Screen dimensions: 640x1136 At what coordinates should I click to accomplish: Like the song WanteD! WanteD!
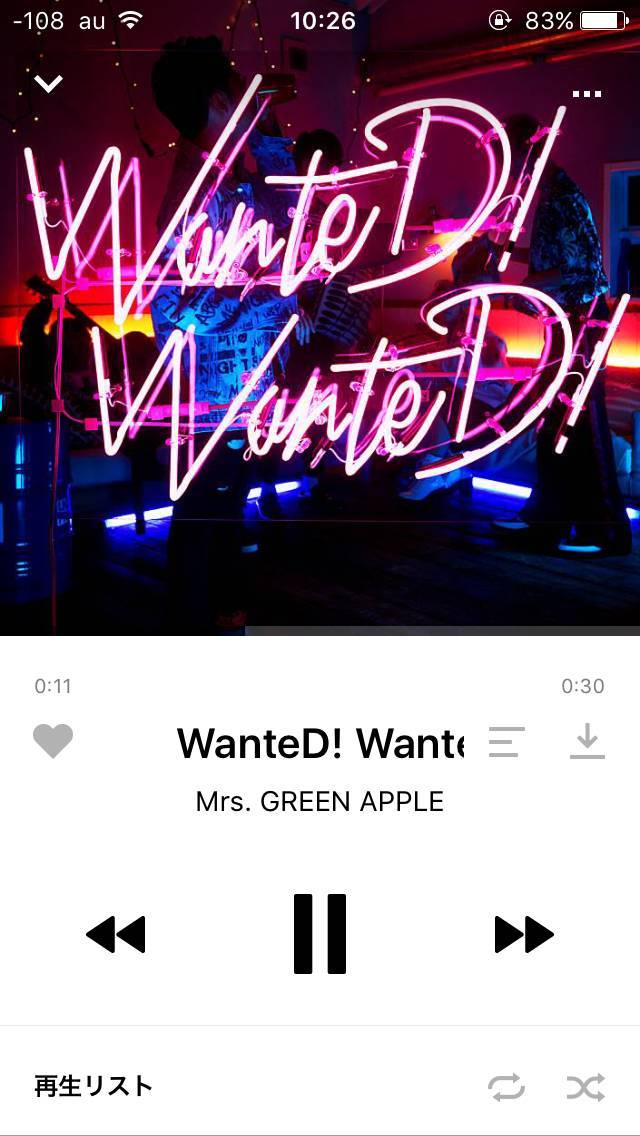(53, 742)
